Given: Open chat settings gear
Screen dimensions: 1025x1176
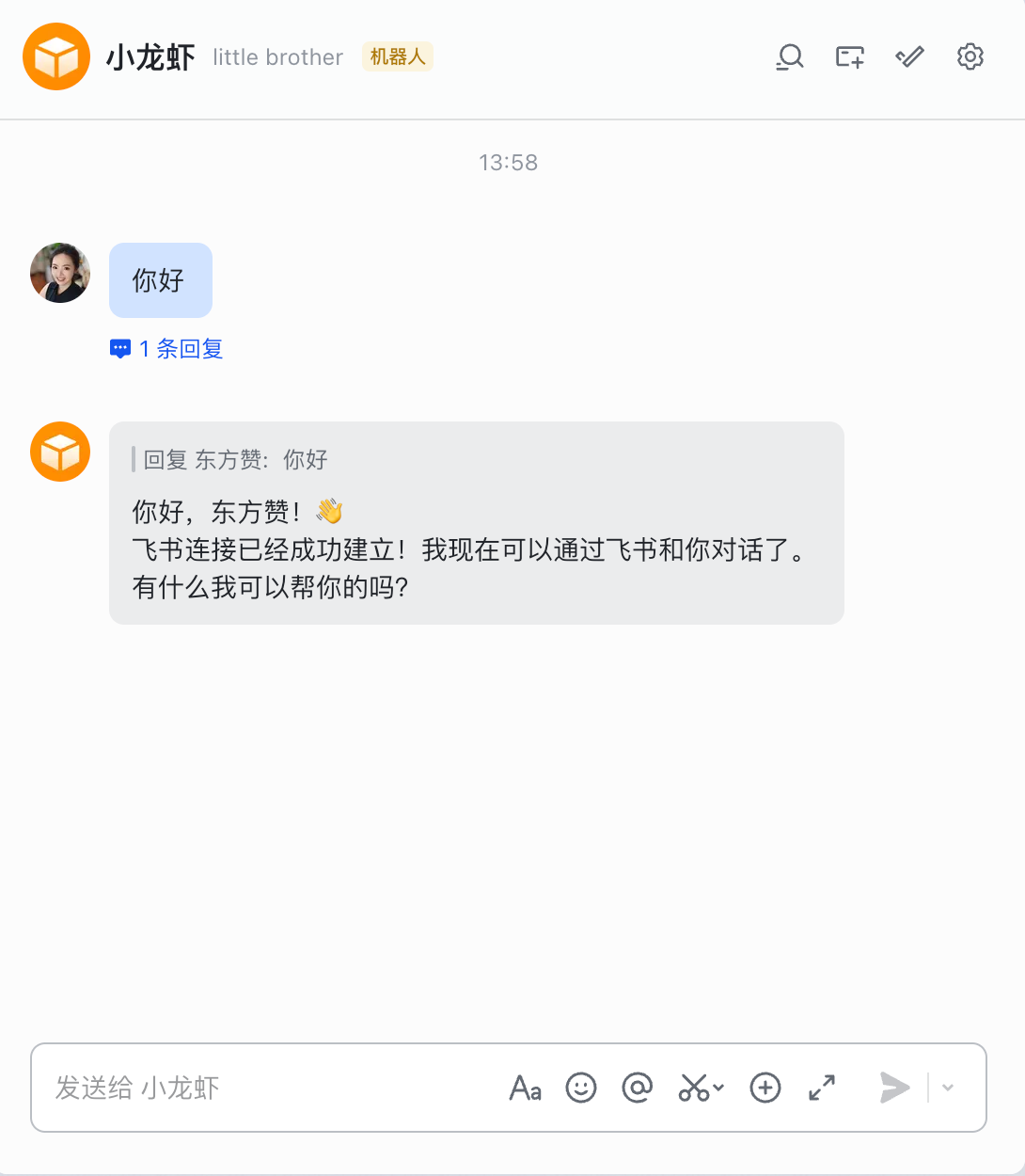Looking at the screenshot, I should point(970,57).
